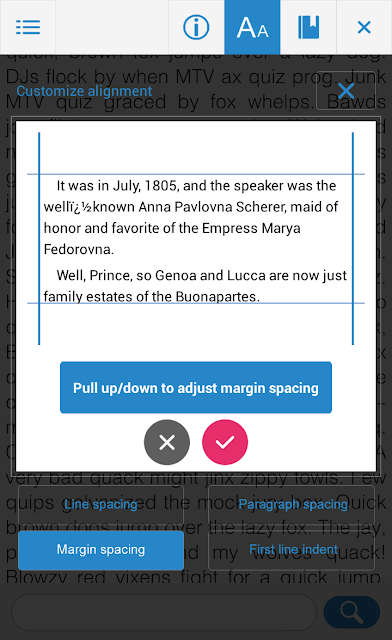The height and width of the screenshot is (640, 392).
Task: Tap the search text field
Action: [164, 612]
